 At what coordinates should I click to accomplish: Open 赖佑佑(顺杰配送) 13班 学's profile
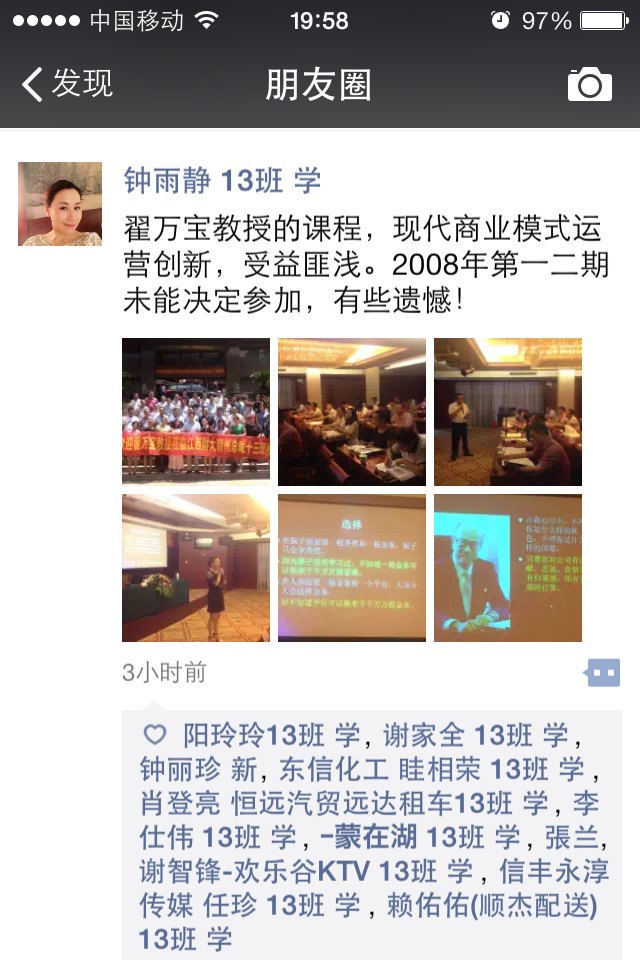point(492,905)
